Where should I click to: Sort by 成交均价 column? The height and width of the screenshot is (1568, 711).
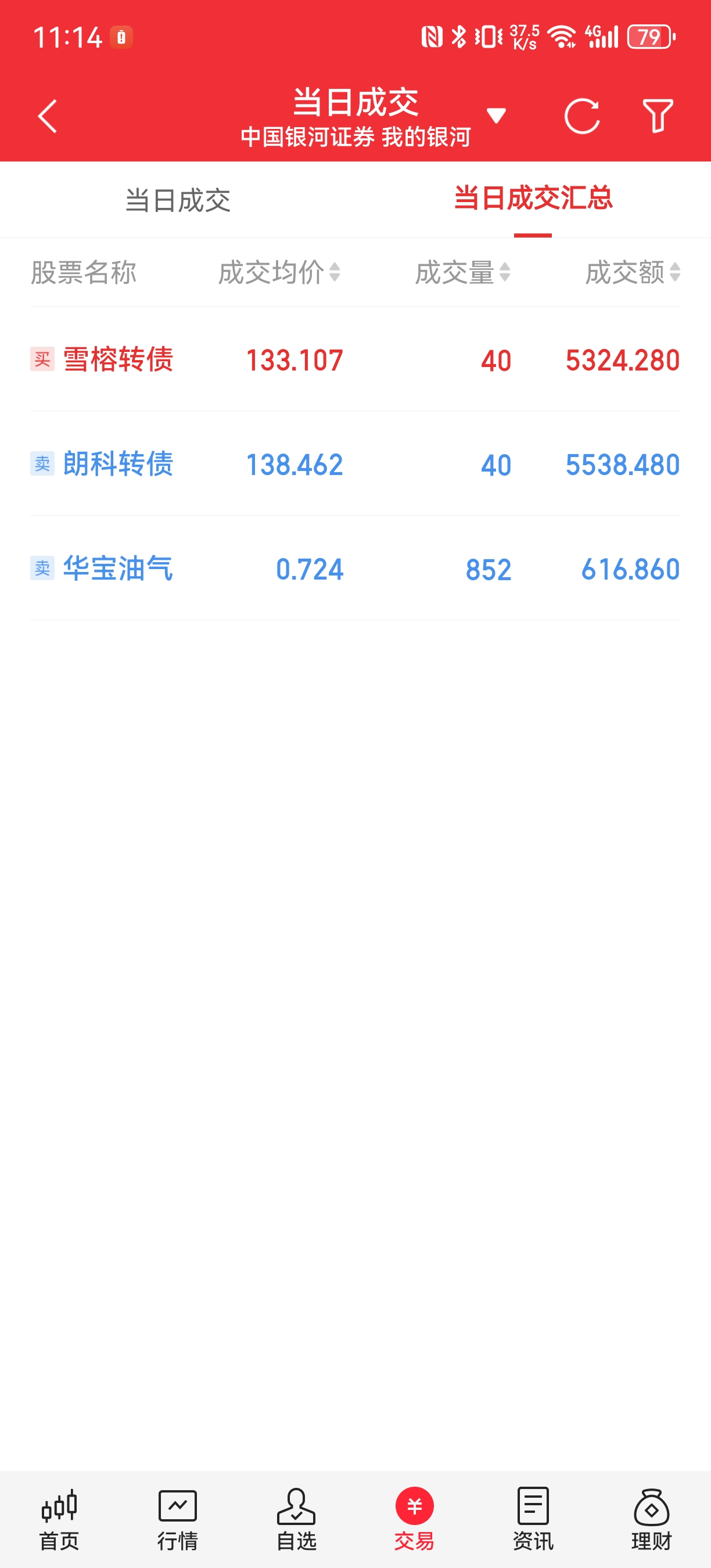point(279,272)
